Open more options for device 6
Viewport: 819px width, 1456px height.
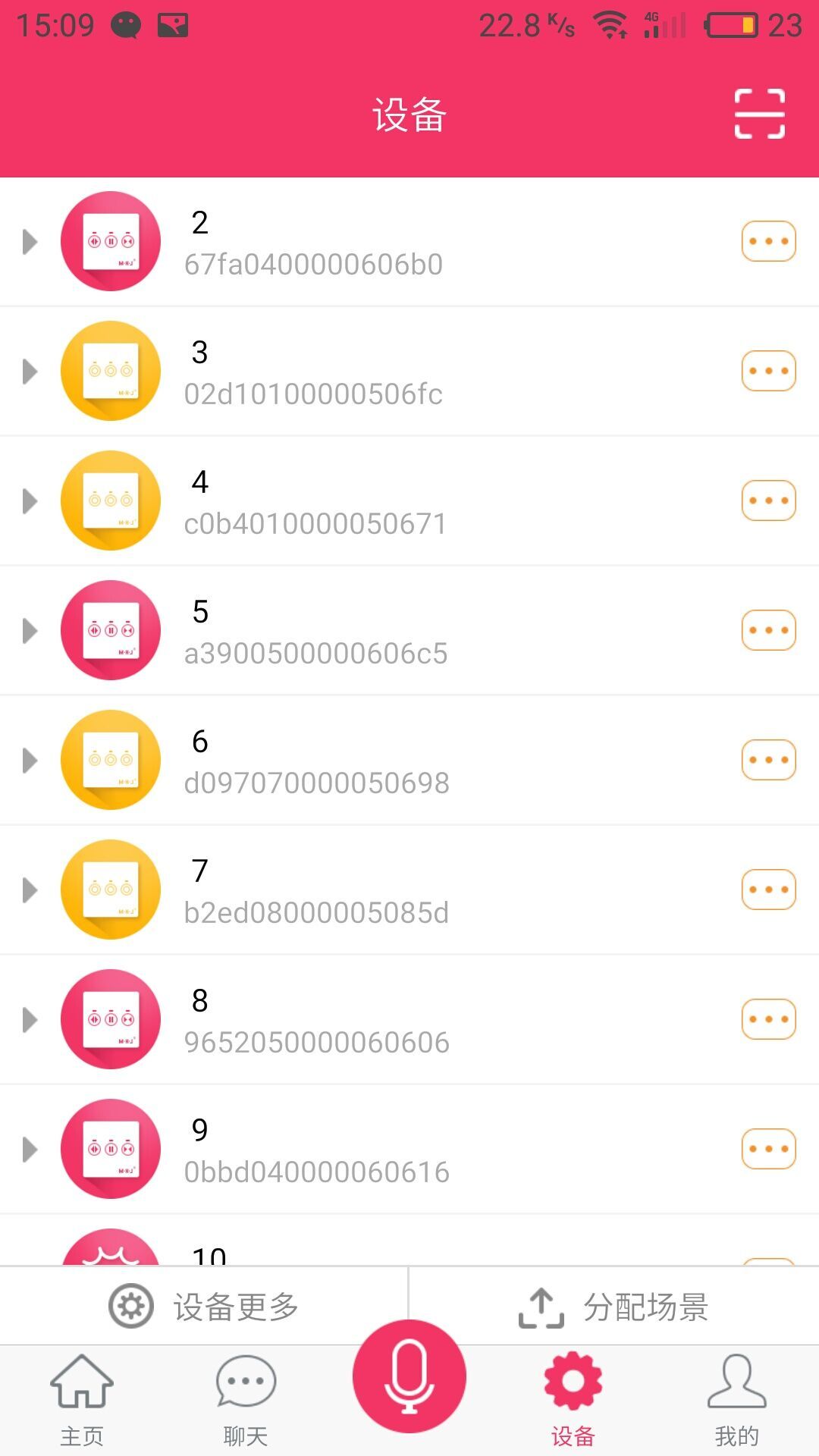coord(768,760)
